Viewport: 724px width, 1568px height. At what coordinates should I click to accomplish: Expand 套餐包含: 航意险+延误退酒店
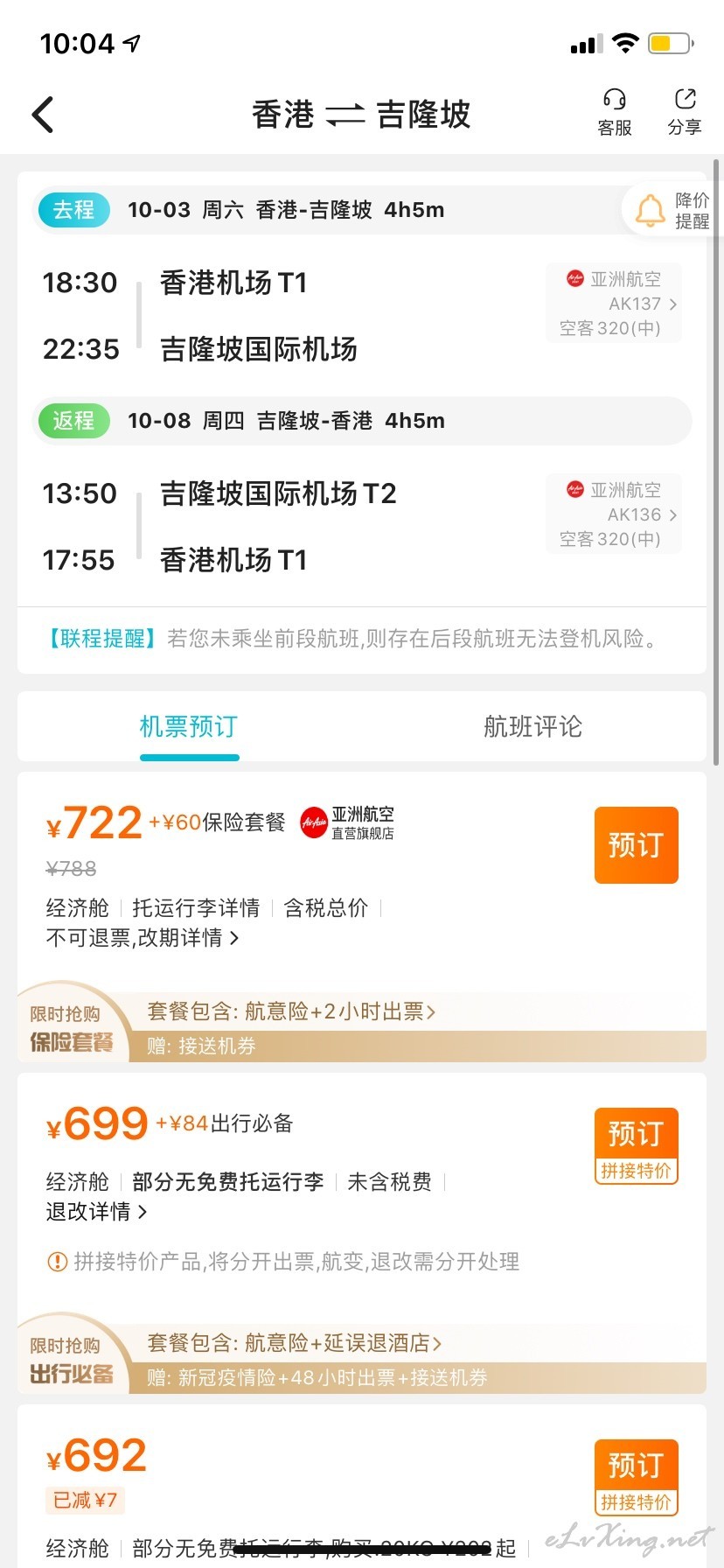295,1343
